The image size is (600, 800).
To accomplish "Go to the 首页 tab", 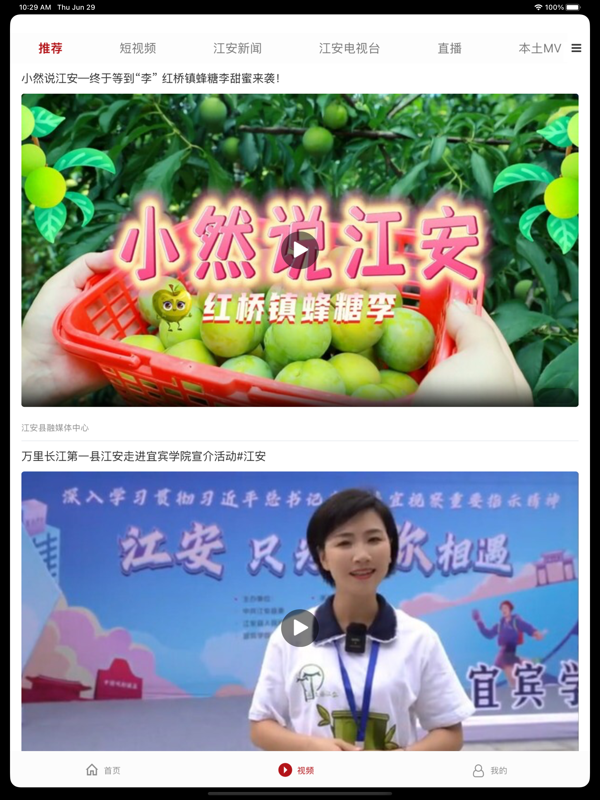I will tap(103, 770).
